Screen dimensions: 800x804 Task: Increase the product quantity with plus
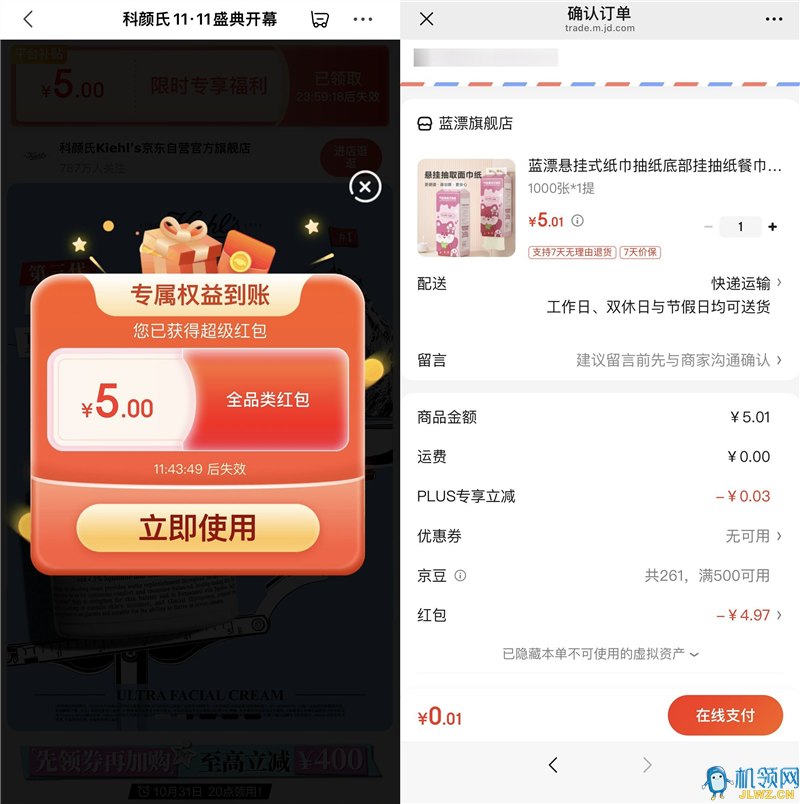pyautogui.click(x=772, y=227)
